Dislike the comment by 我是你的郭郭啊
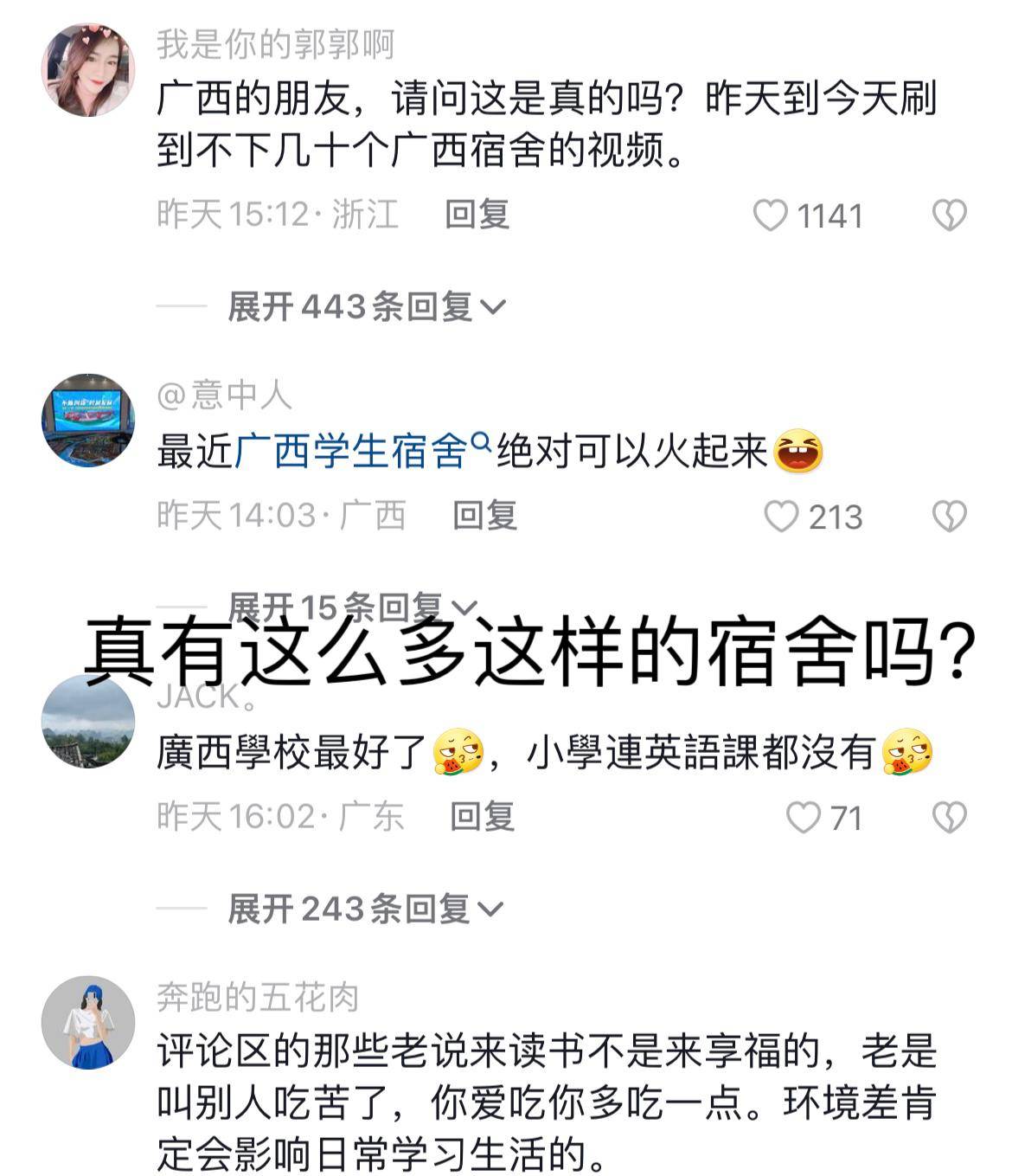 (949, 215)
